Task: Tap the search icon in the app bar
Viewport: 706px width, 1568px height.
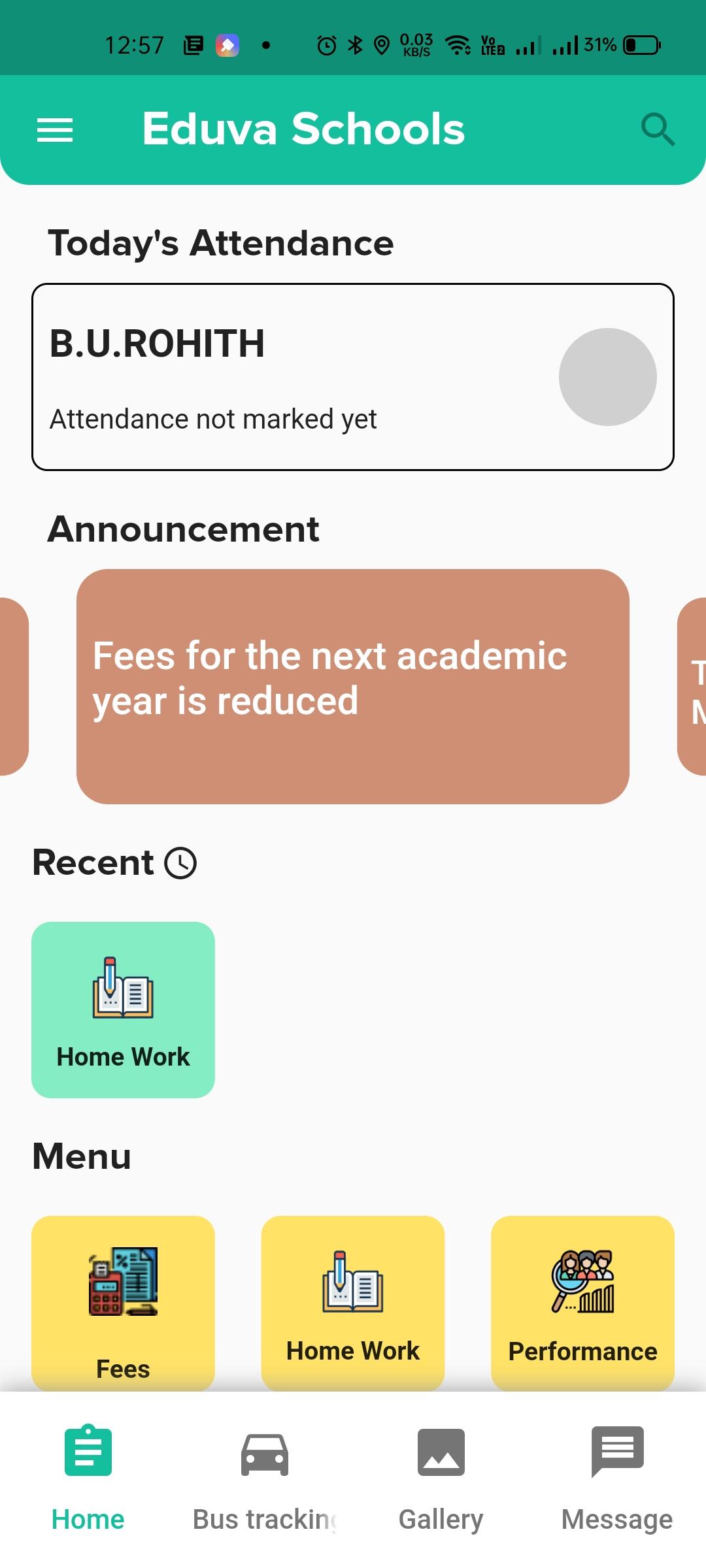Action: (x=657, y=129)
